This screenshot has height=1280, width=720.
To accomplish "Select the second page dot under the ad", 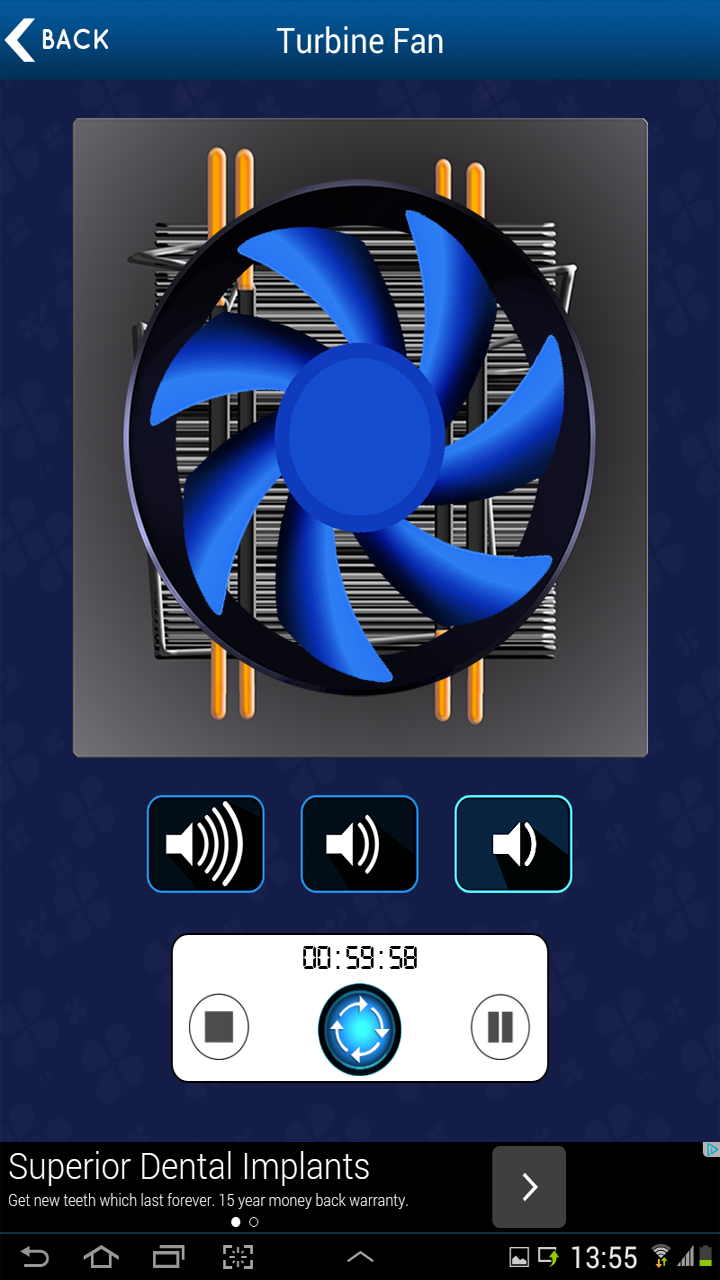I will click(253, 1221).
